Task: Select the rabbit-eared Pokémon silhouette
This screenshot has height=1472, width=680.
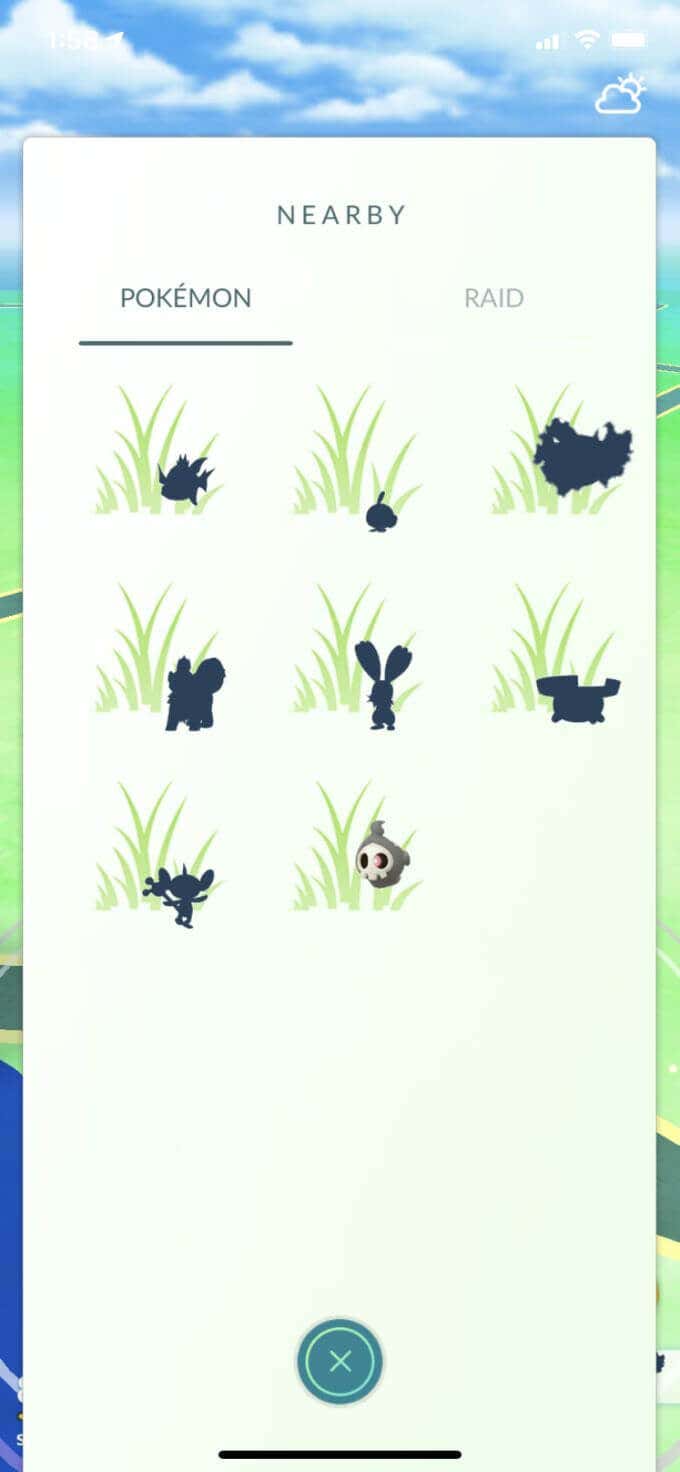Action: click(376, 682)
